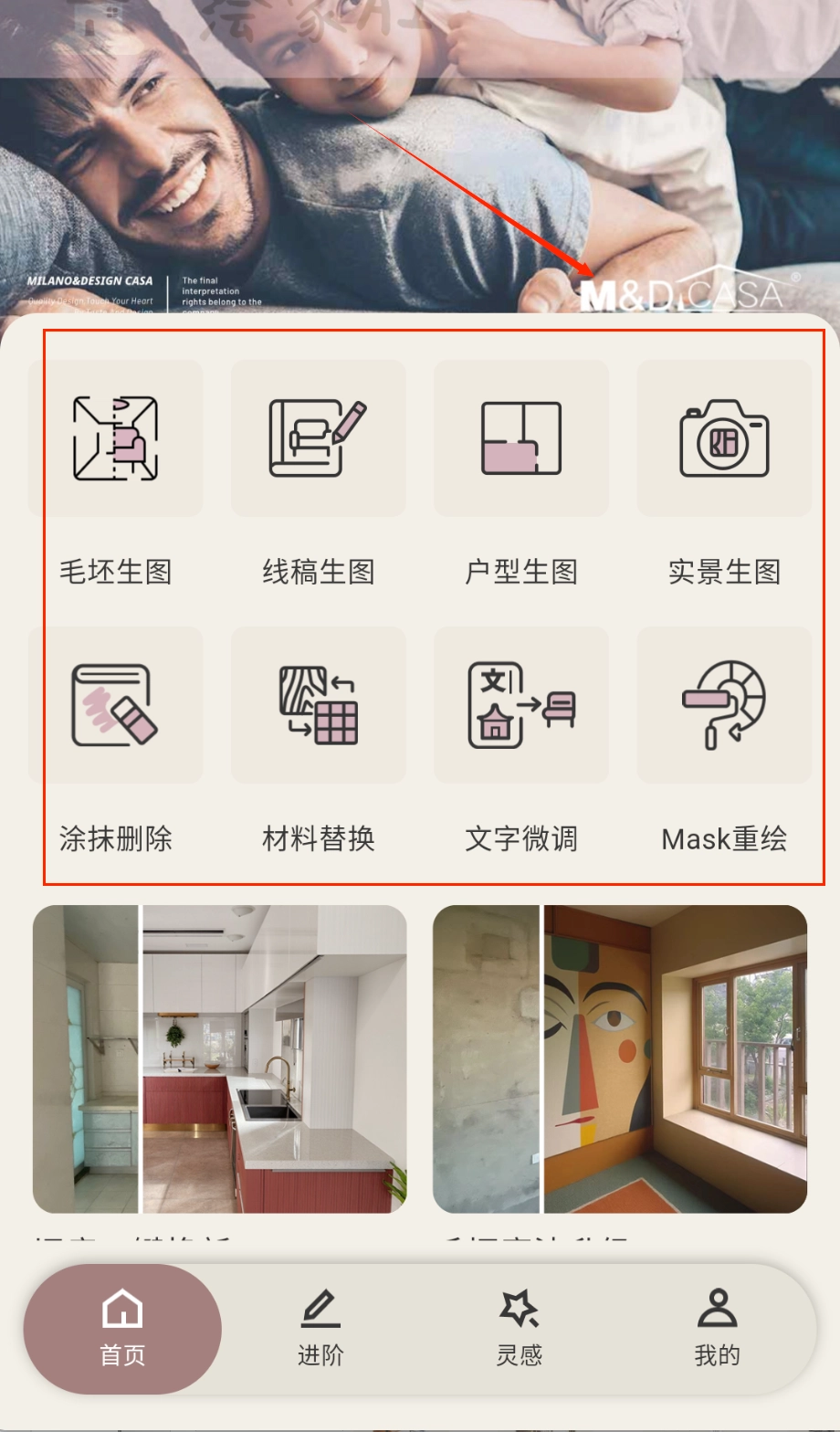View the mural wall room before-after card

[x=620, y=1058]
